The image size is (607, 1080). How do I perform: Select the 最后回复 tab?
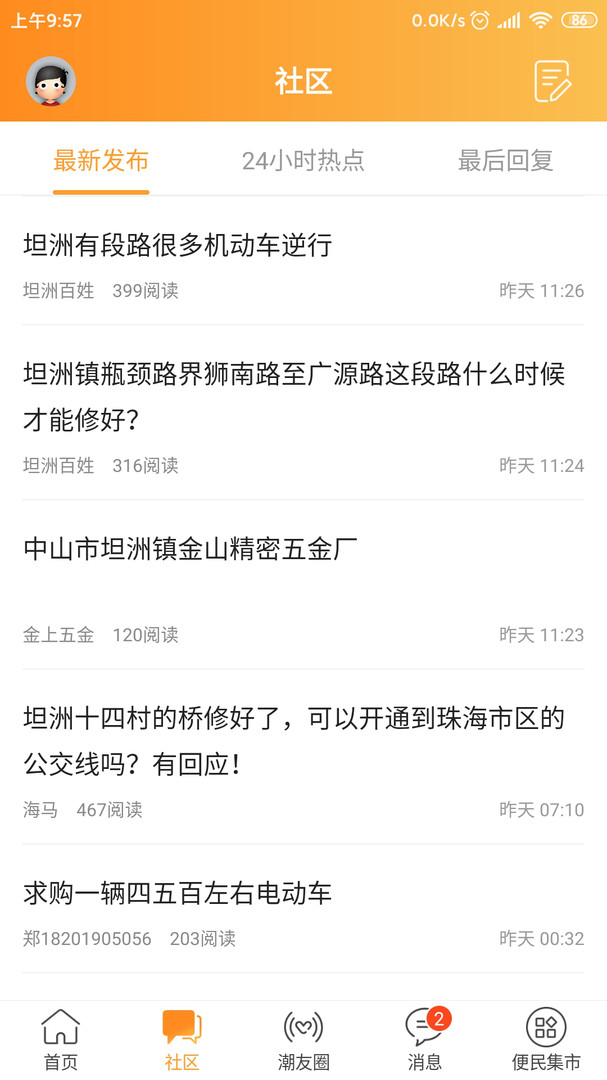pos(505,161)
